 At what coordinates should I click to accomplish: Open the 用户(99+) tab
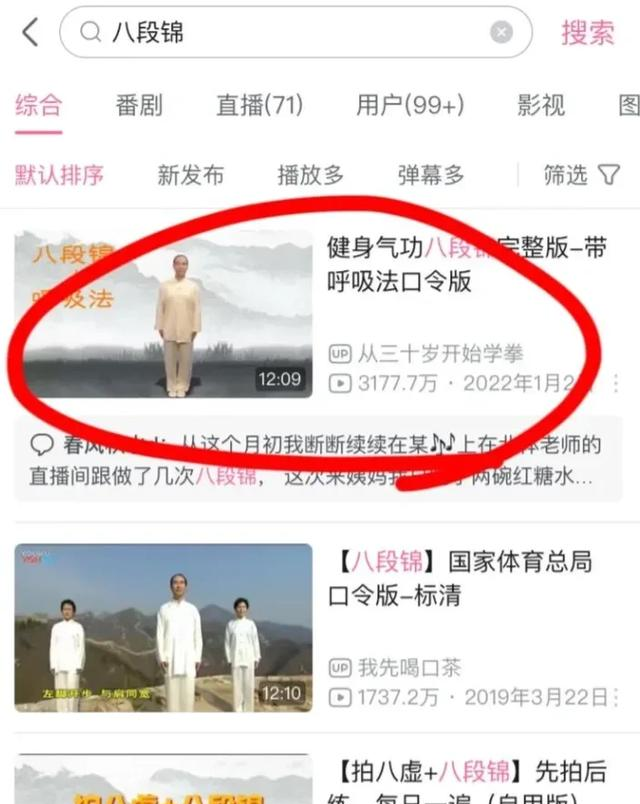pyautogui.click(x=410, y=104)
